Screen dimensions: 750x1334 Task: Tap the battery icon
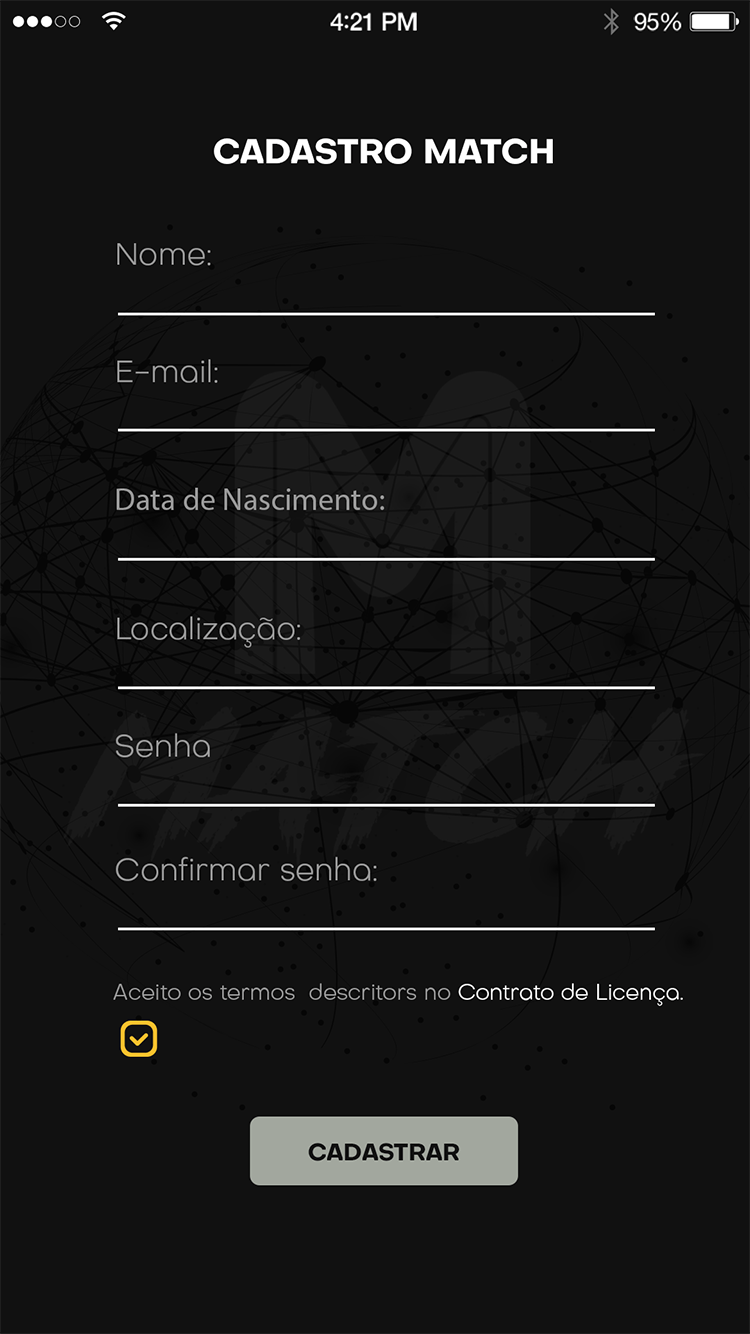pos(711,21)
